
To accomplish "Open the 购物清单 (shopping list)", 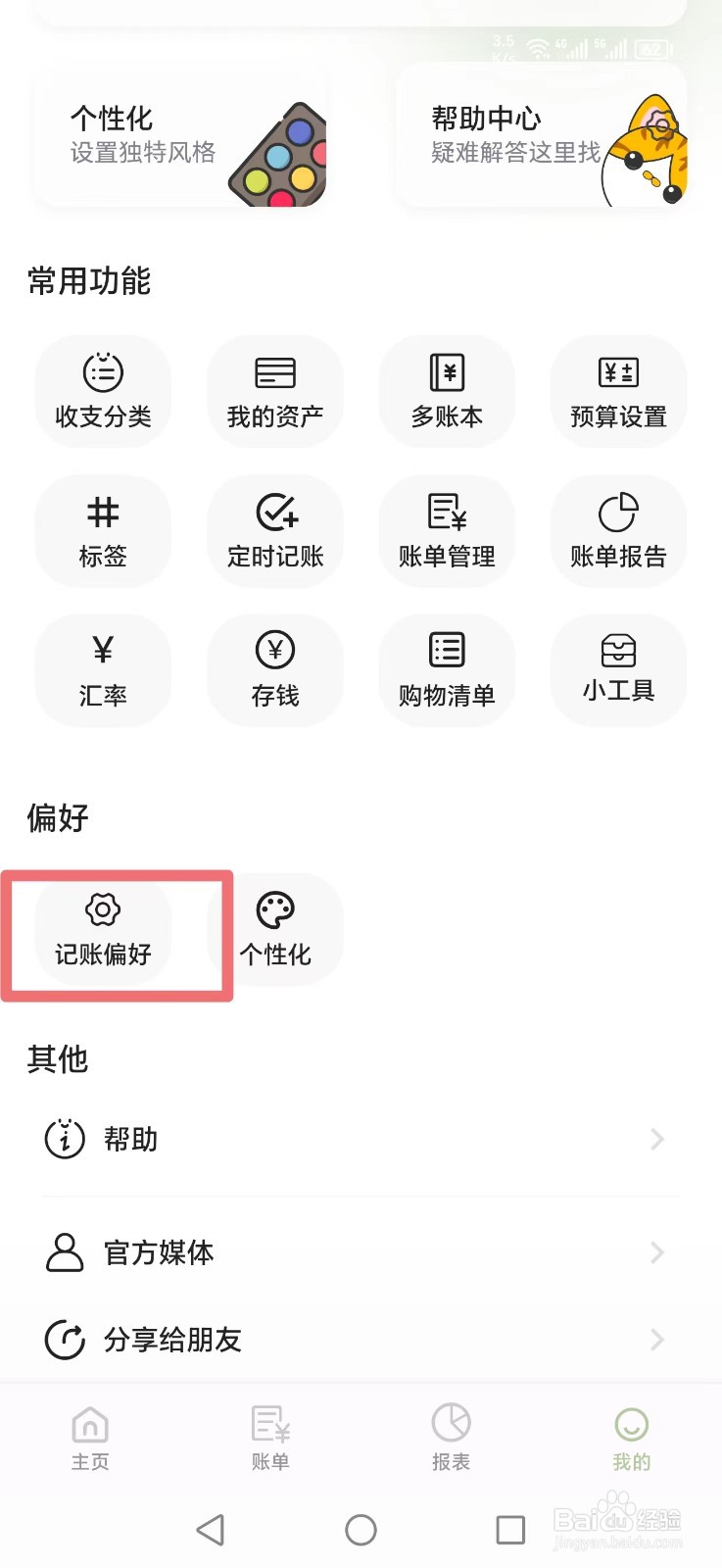I will pos(447,670).
